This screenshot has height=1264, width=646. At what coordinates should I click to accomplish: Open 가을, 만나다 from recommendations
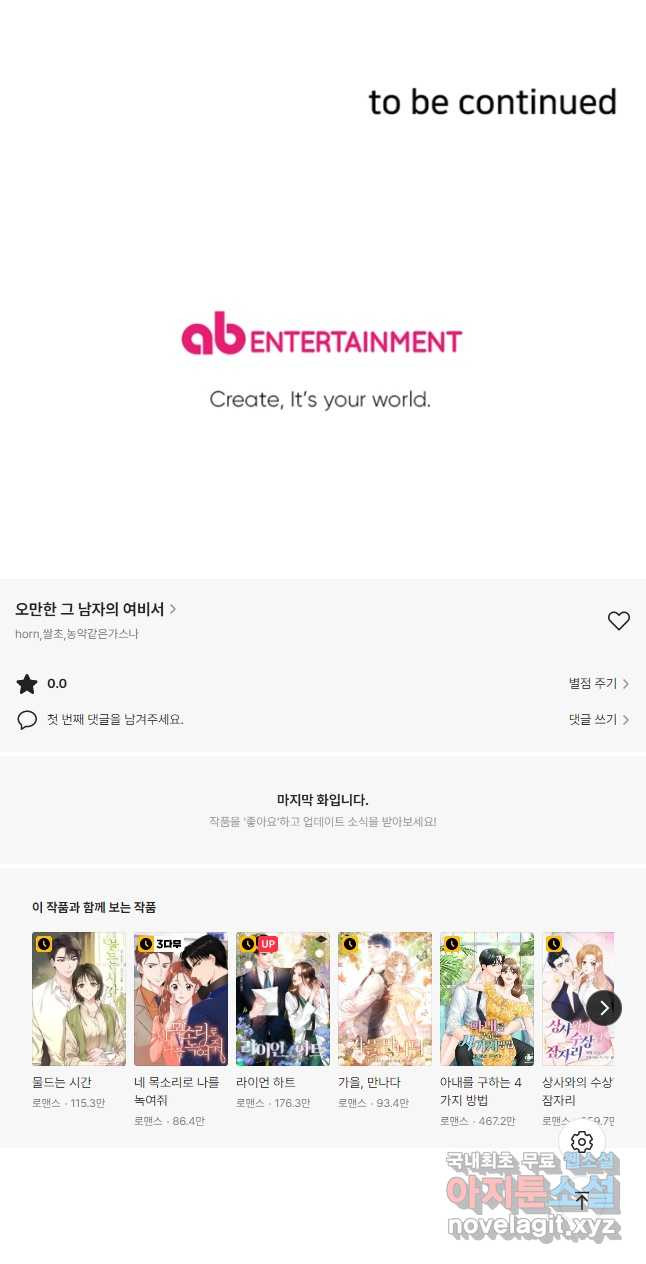[385, 999]
